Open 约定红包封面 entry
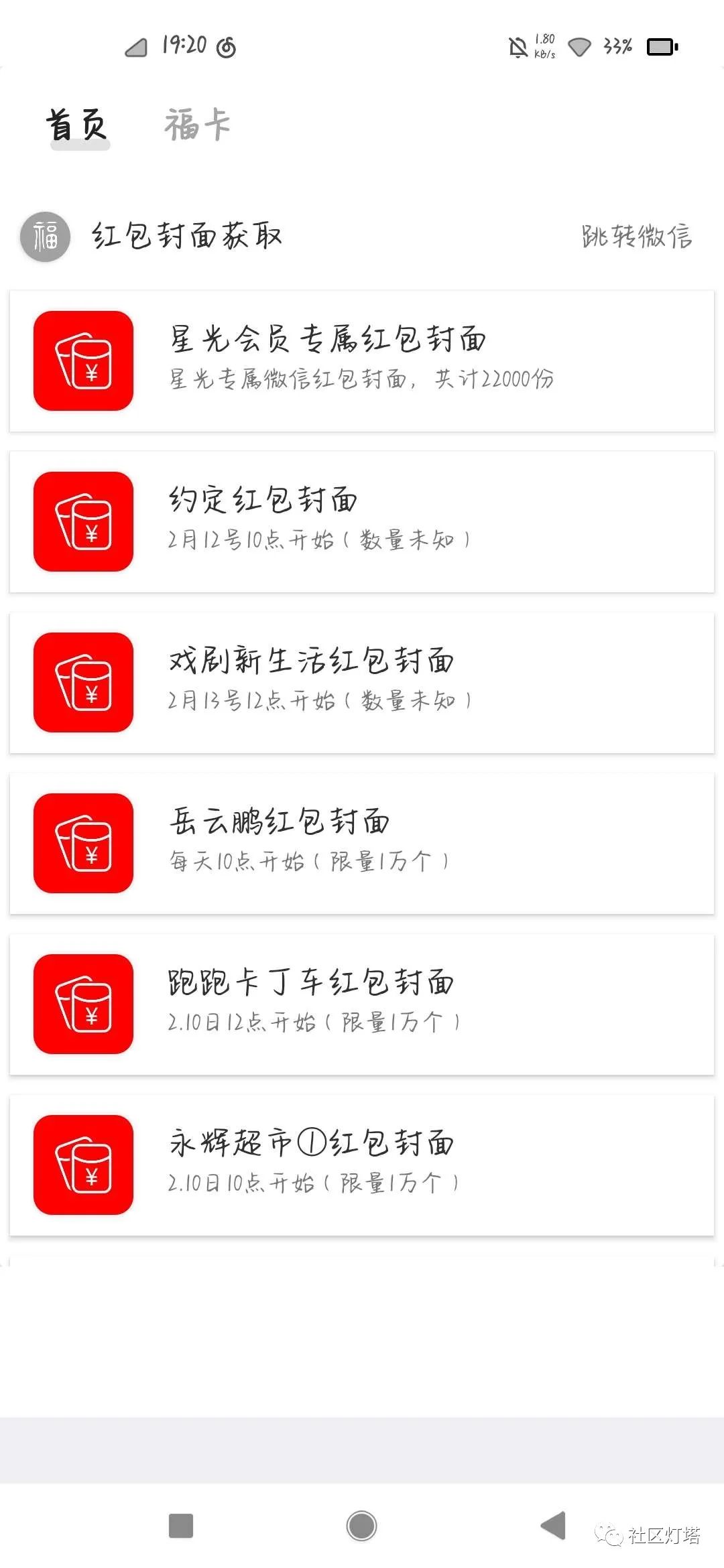 362,521
